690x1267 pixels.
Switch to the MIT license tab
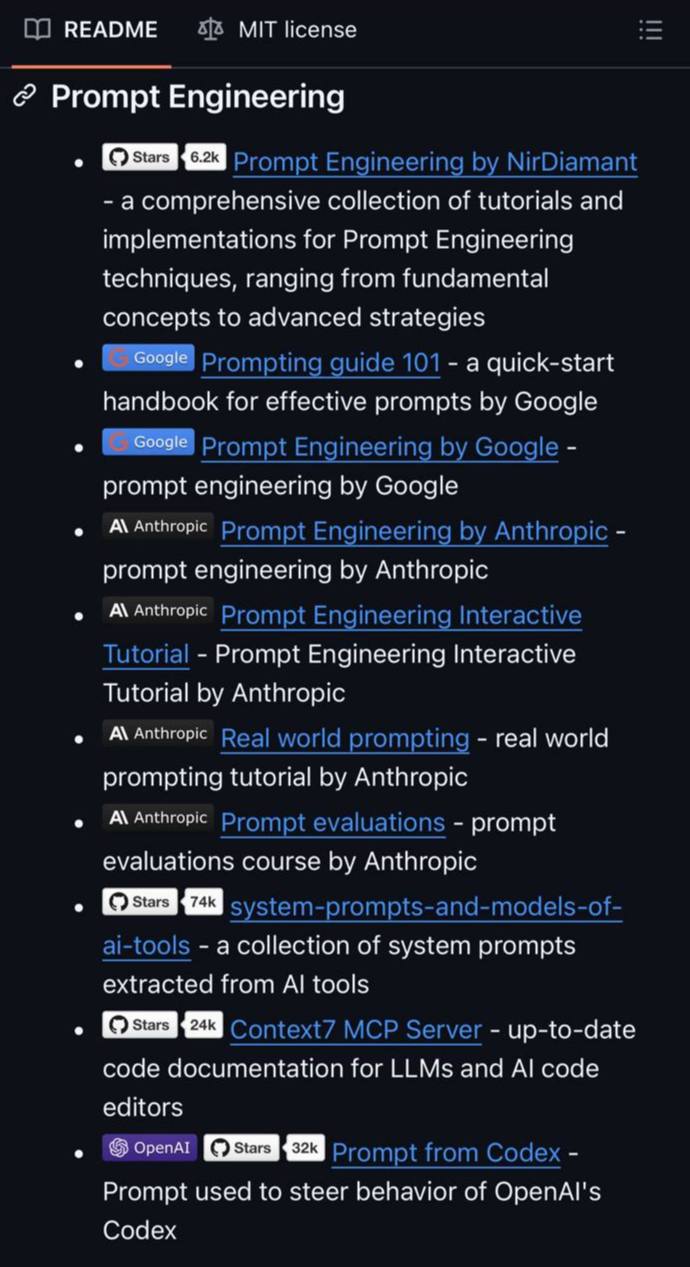pyautogui.click(x=277, y=30)
